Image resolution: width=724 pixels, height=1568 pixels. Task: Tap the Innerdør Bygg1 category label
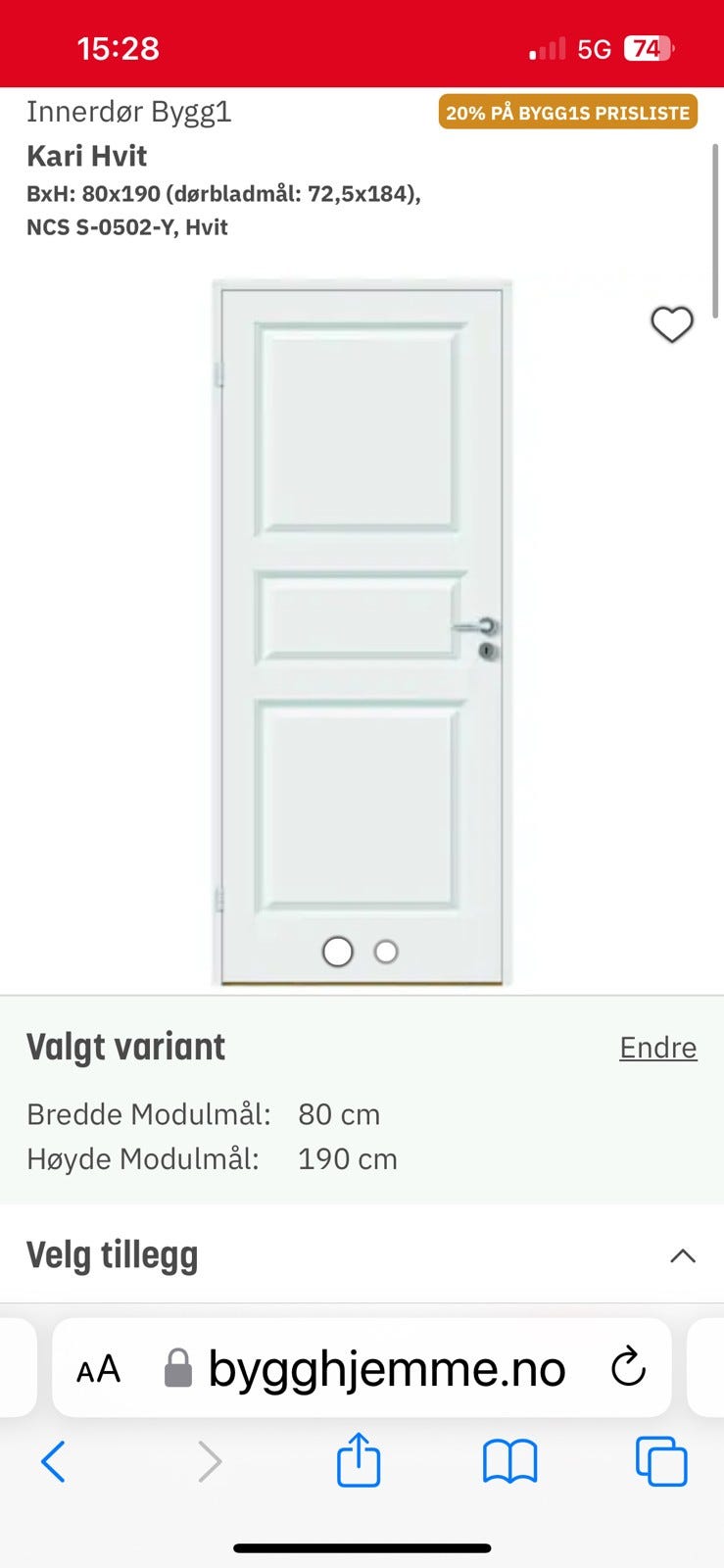(x=128, y=112)
